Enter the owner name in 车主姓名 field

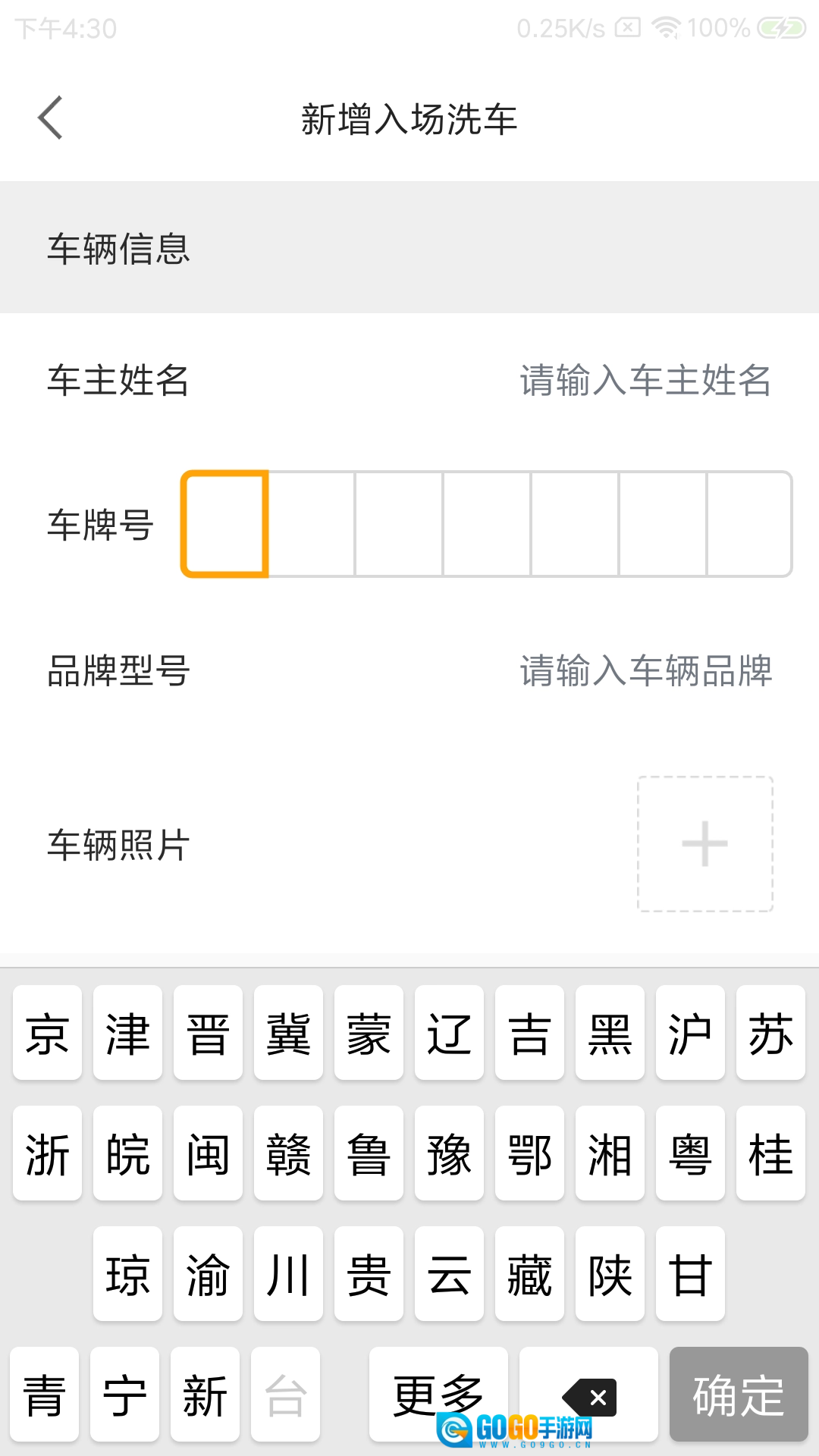point(645,380)
